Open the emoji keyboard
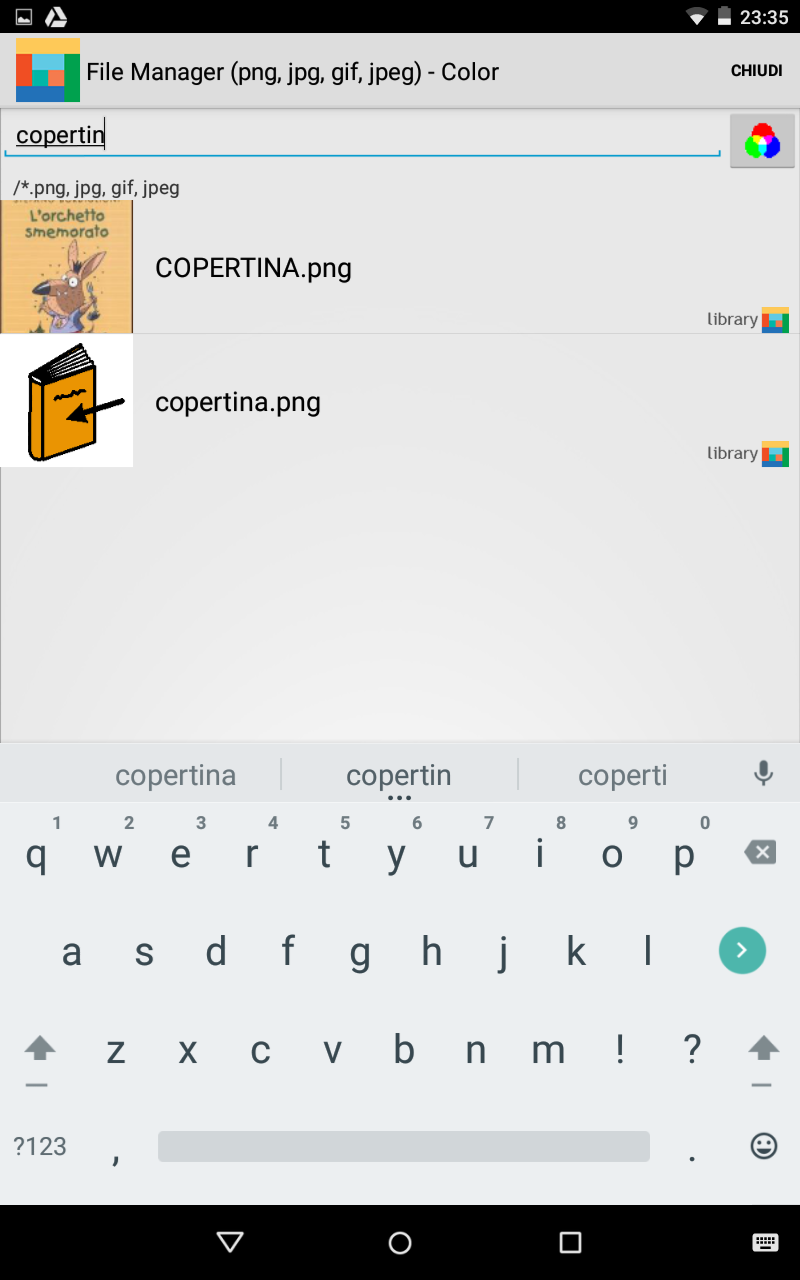 [763, 1146]
